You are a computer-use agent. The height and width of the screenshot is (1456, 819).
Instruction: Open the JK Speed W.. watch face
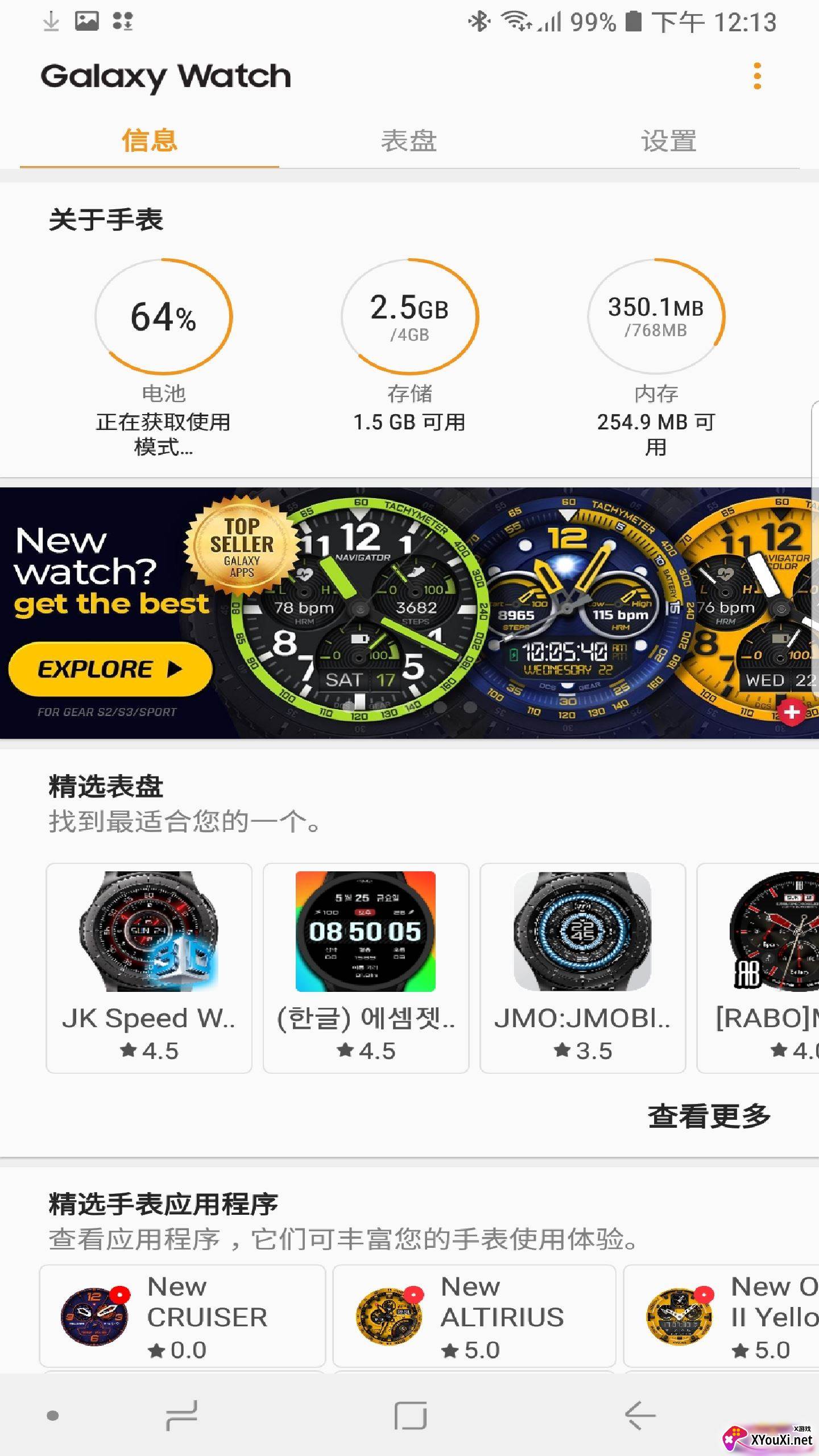tap(149, 967)
